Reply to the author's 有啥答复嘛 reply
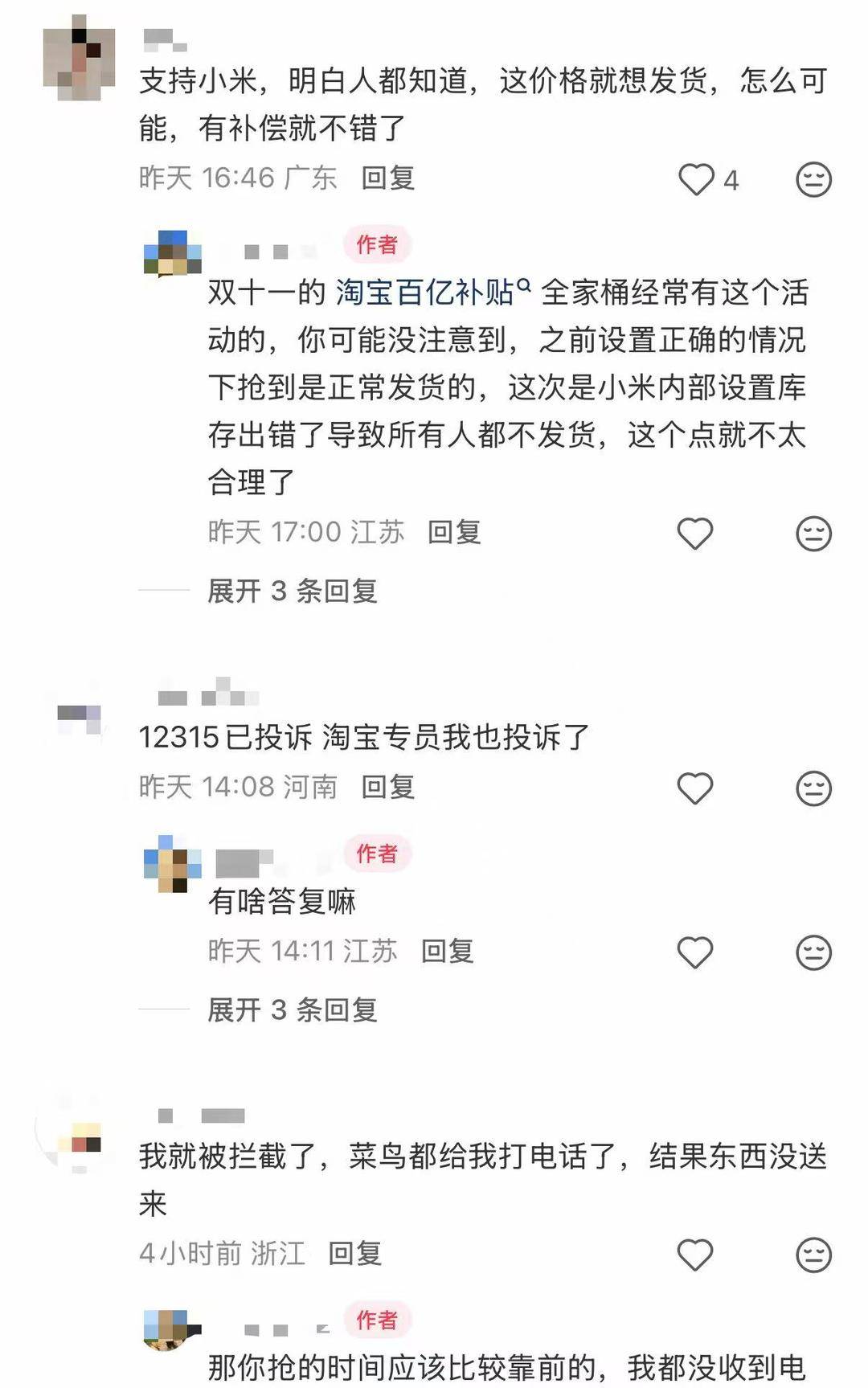868x1388 pixels. click(x=448, y=951)
